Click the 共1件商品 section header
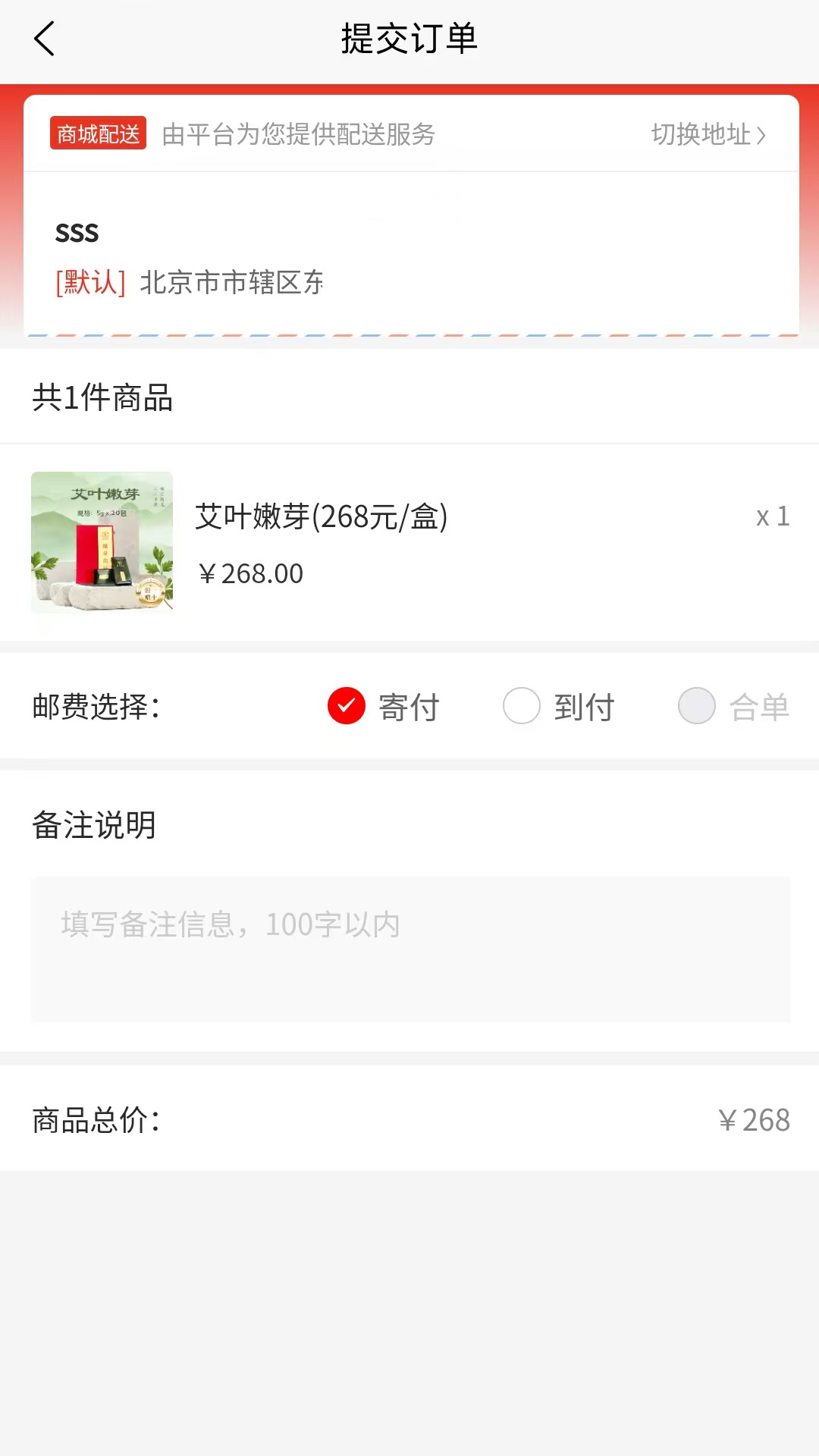819x1456 pixels. [x=103, y=397]
